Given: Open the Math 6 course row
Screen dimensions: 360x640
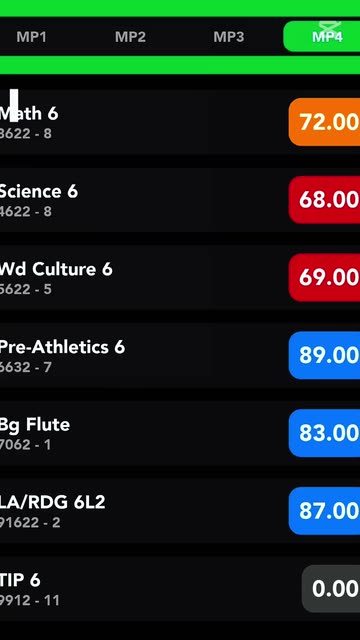Looking at the screenshot, I should click(x=180, y=122).
